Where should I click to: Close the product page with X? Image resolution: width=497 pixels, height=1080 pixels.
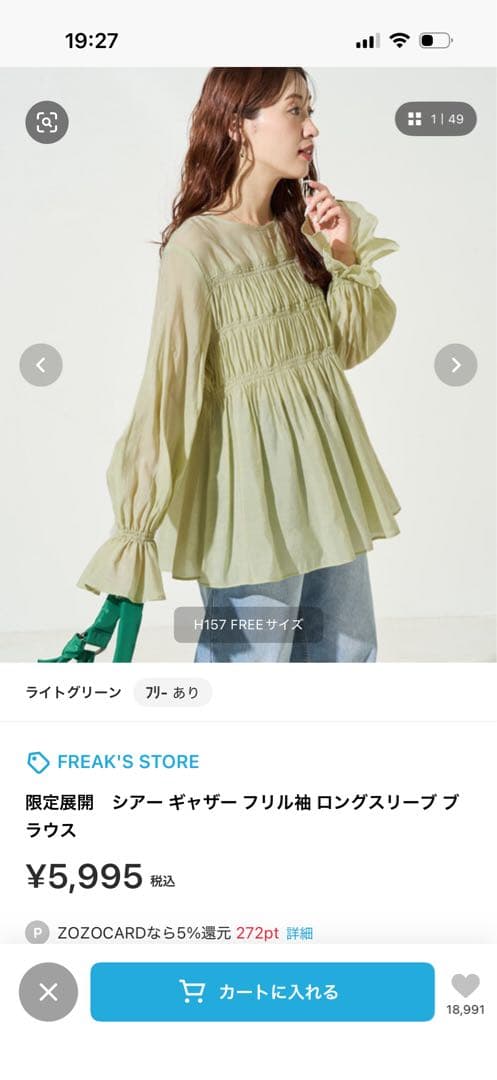point(48,992)
